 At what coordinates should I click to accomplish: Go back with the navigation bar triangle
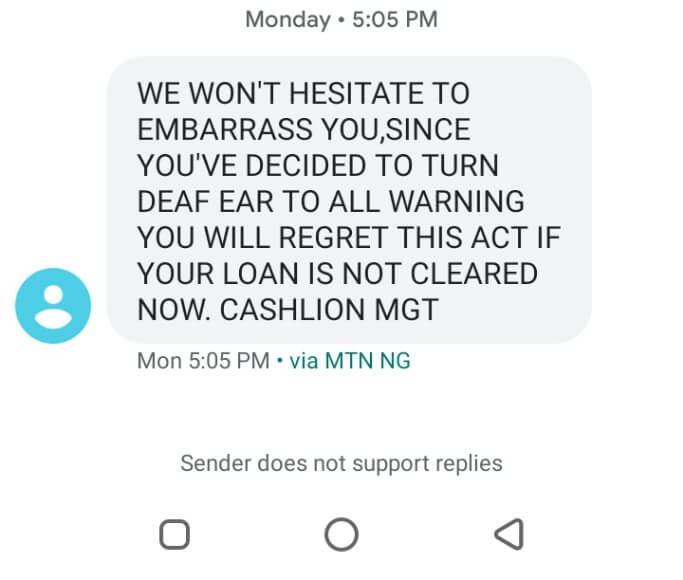click(509, 535)
